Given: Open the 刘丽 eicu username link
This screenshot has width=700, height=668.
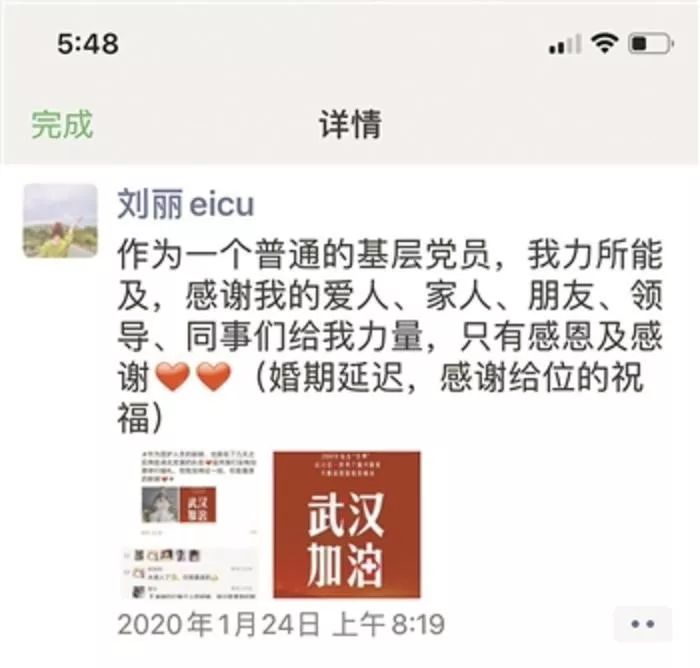Looking at the screenshot, I should coord(186,206).
